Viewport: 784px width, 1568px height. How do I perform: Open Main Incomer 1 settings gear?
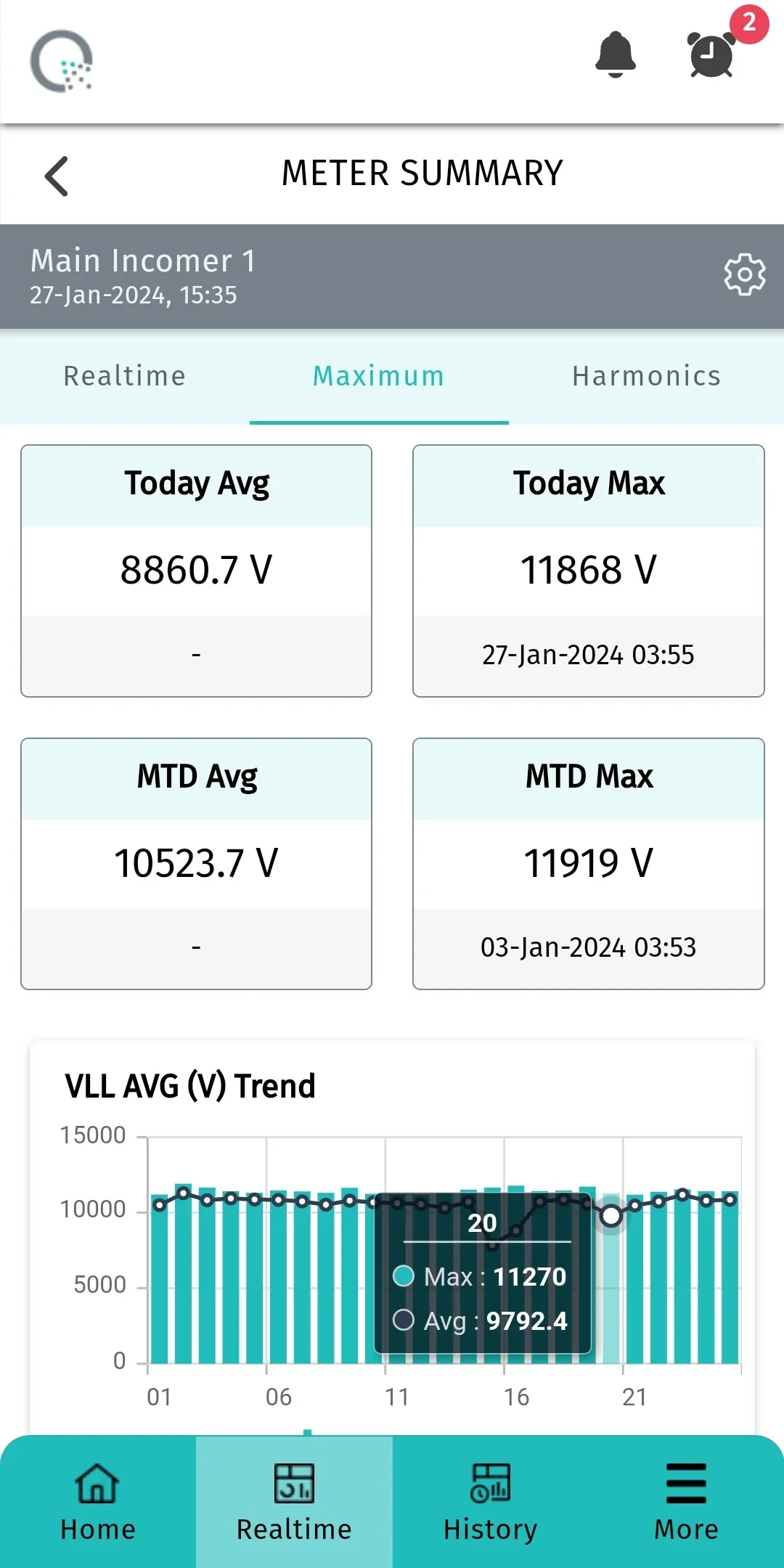[x=744, y=274]
